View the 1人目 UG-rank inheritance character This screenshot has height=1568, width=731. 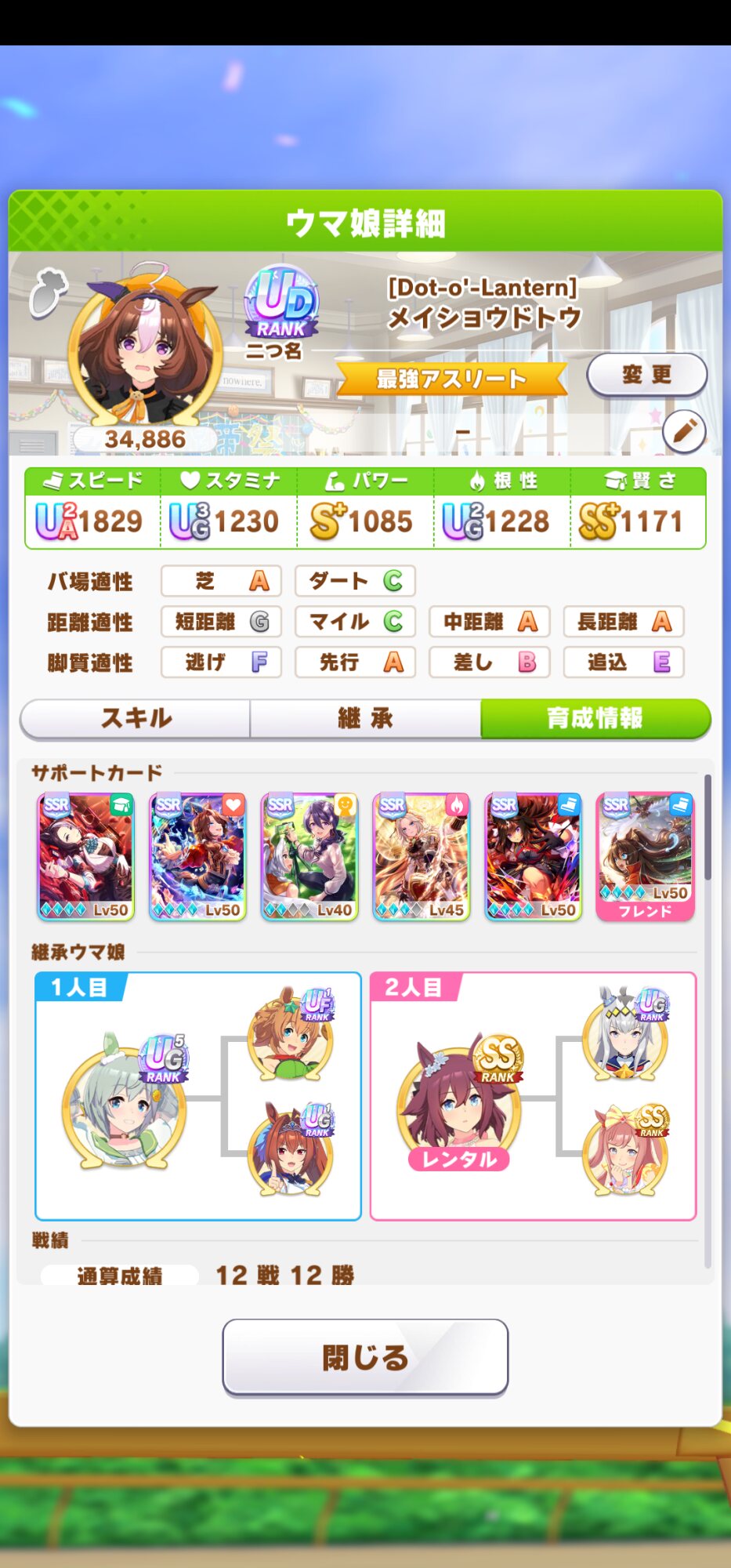click(x=124, y=1100)
